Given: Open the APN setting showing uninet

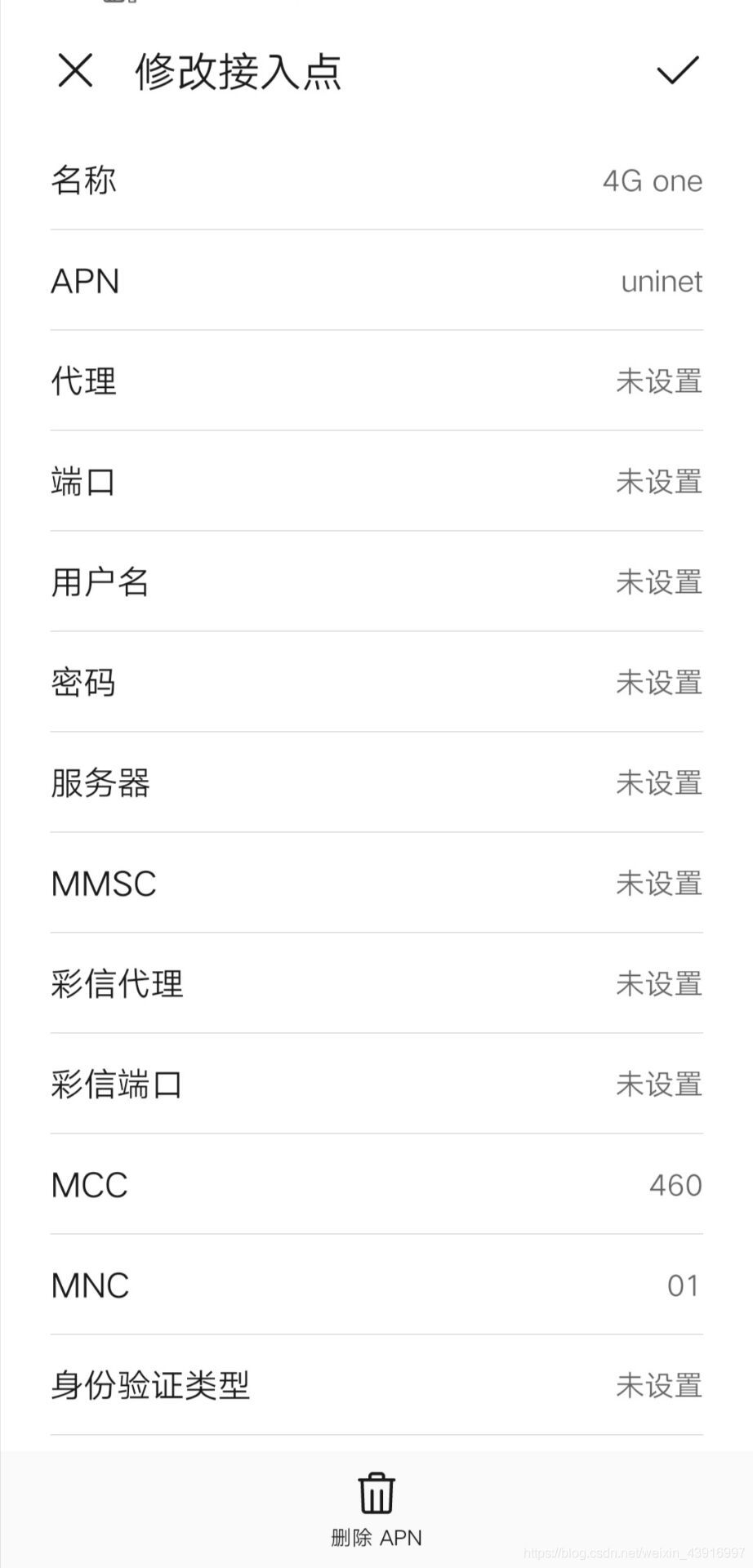Looking at the screenshot, I should click(x=376, y=281).
